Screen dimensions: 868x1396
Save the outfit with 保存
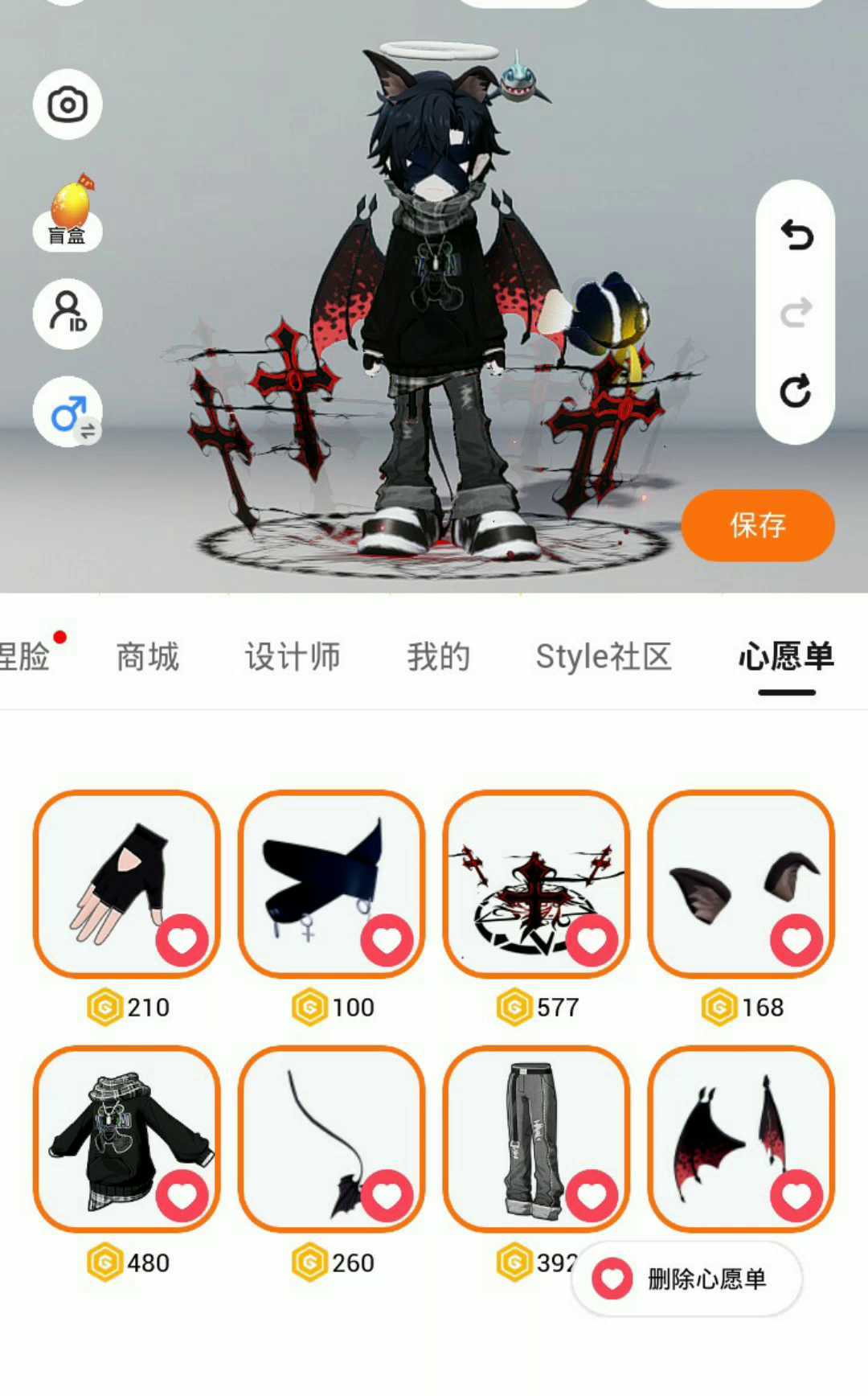pyautogui.click(x=757, y=525)
